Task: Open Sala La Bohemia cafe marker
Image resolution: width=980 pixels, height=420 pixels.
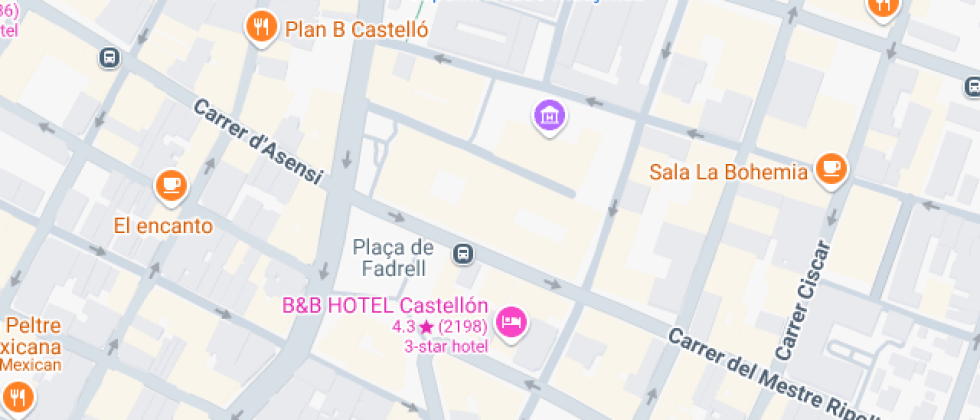Action: 831,169
